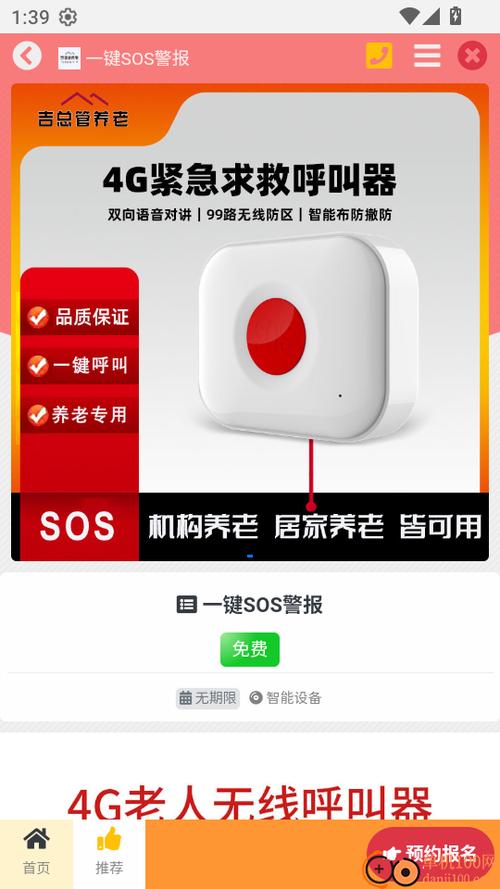This screenshot has width=500, height=889.
Task: Go back using the top-left arrow
Action: 27,56
